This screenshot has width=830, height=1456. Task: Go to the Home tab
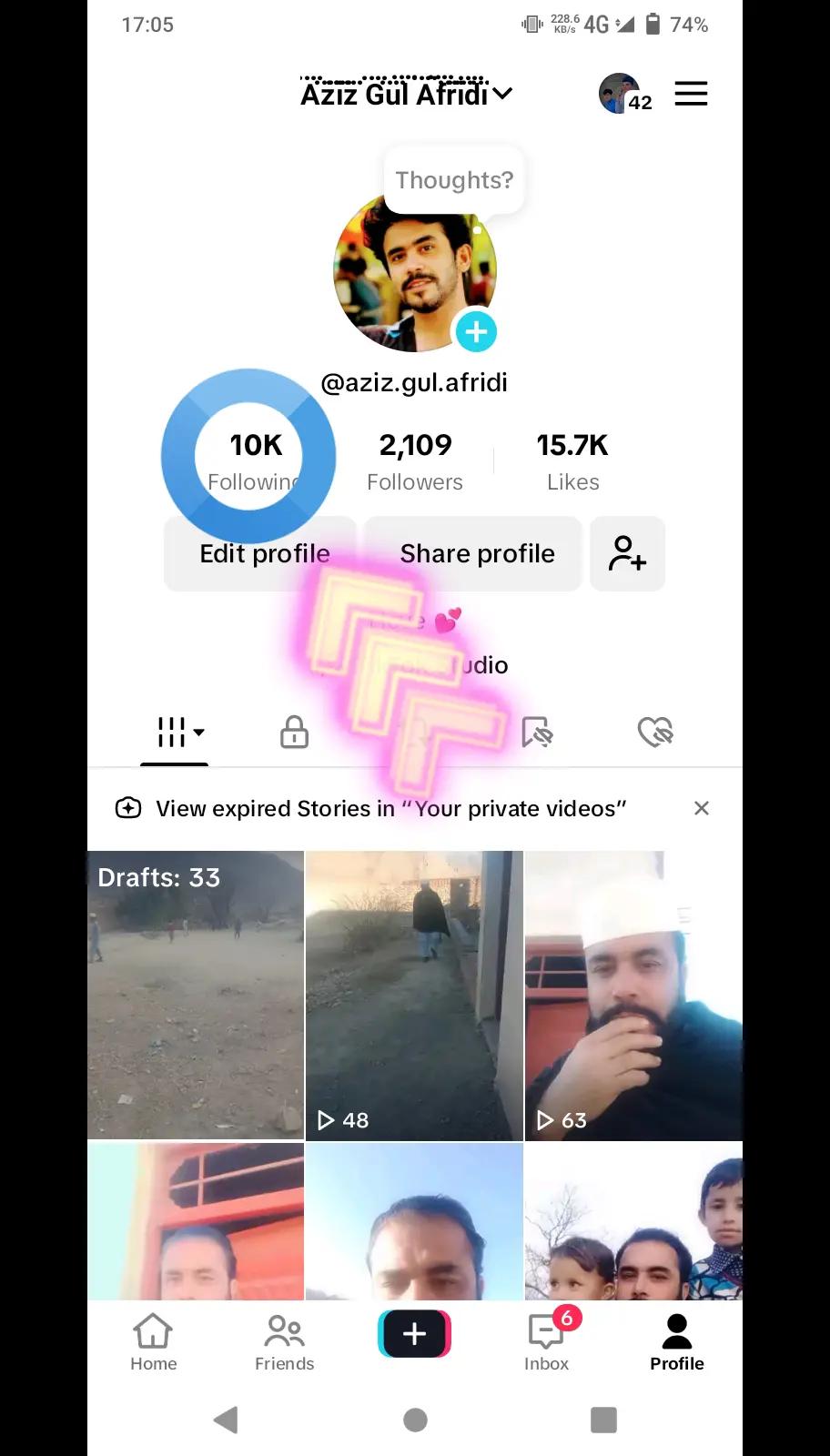[x=153, y=1341]
